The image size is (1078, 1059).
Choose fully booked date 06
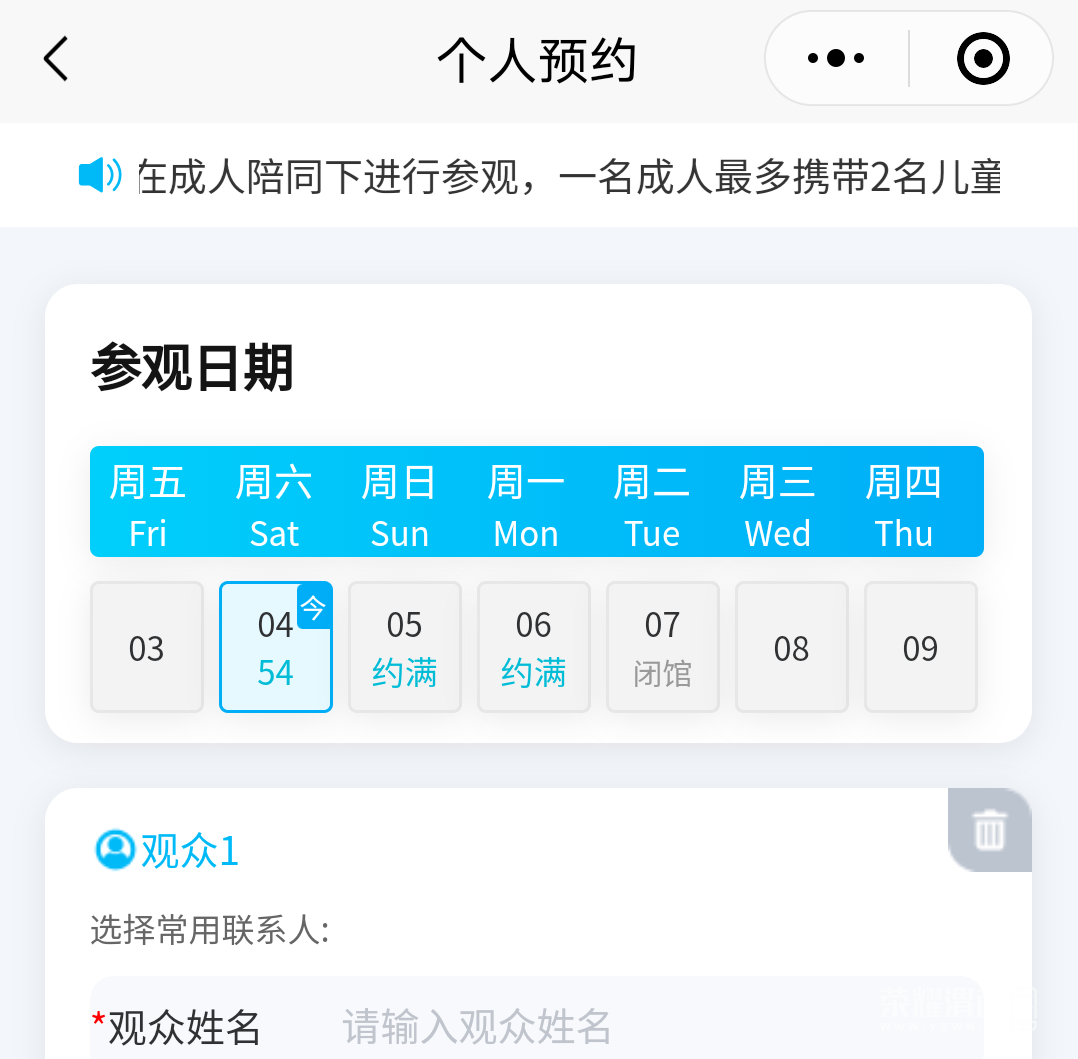533,648
